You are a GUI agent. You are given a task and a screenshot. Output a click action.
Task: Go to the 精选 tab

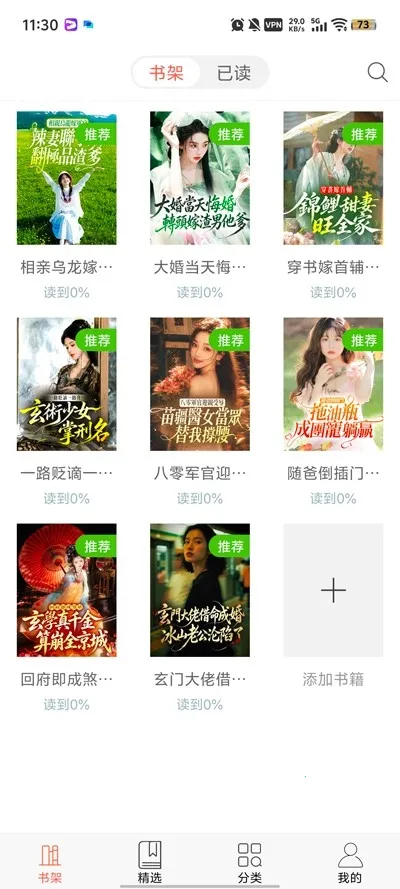click(150, 862)
